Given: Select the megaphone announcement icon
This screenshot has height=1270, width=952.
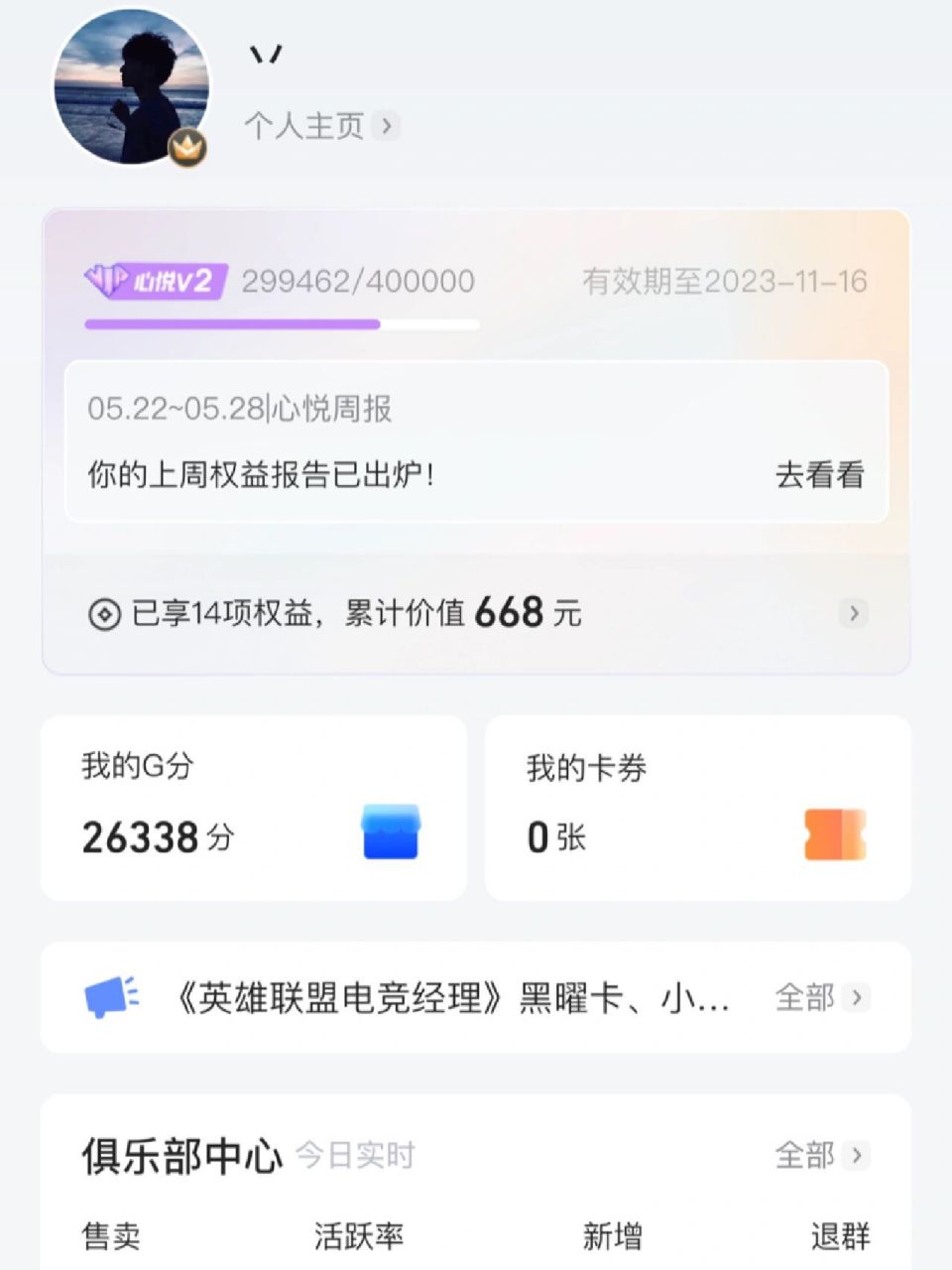Looking at the screenshot, I should coord(112,995).
